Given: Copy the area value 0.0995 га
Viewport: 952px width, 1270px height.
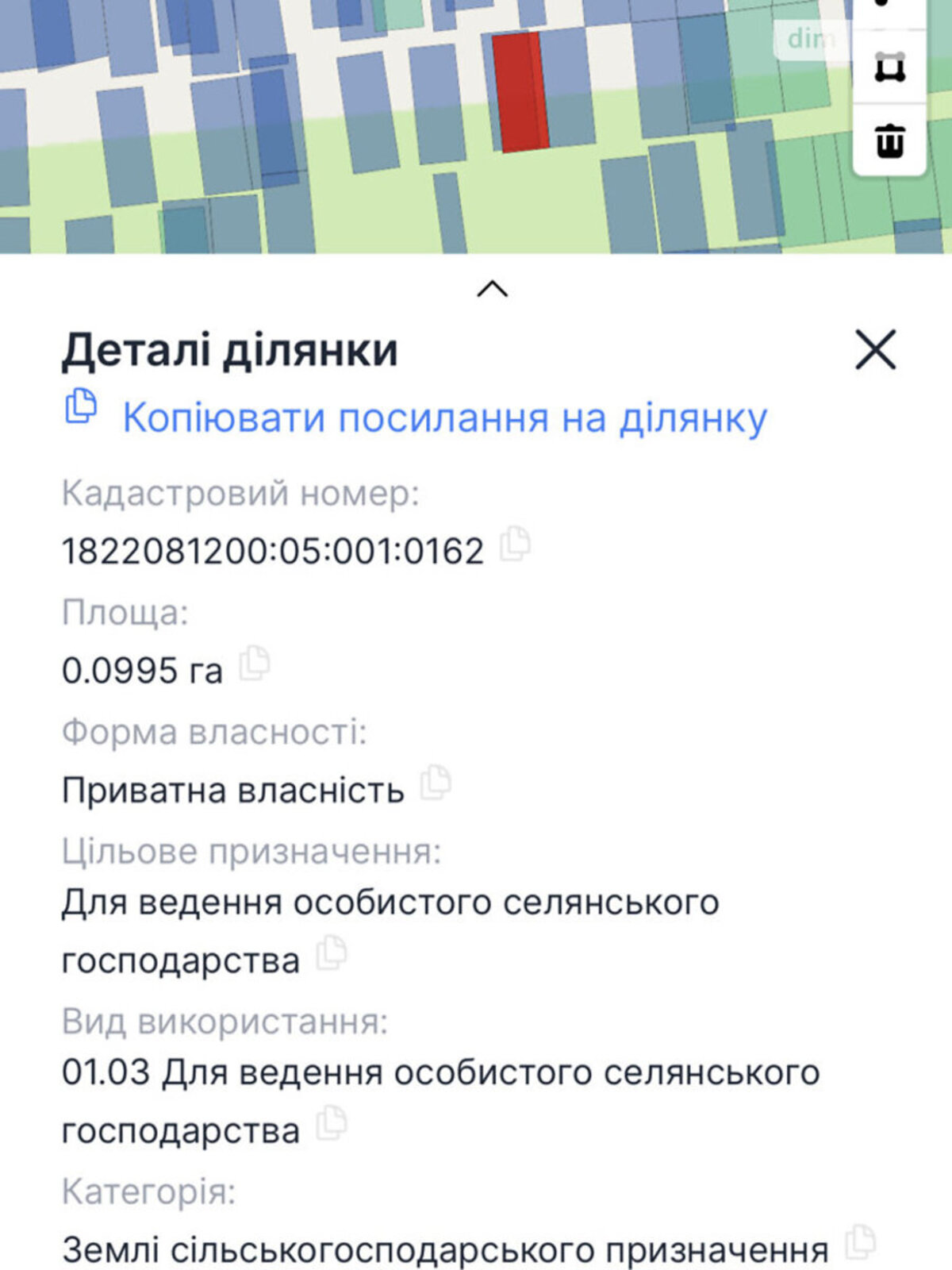Looking at the screenshot, I should point(255,664).
